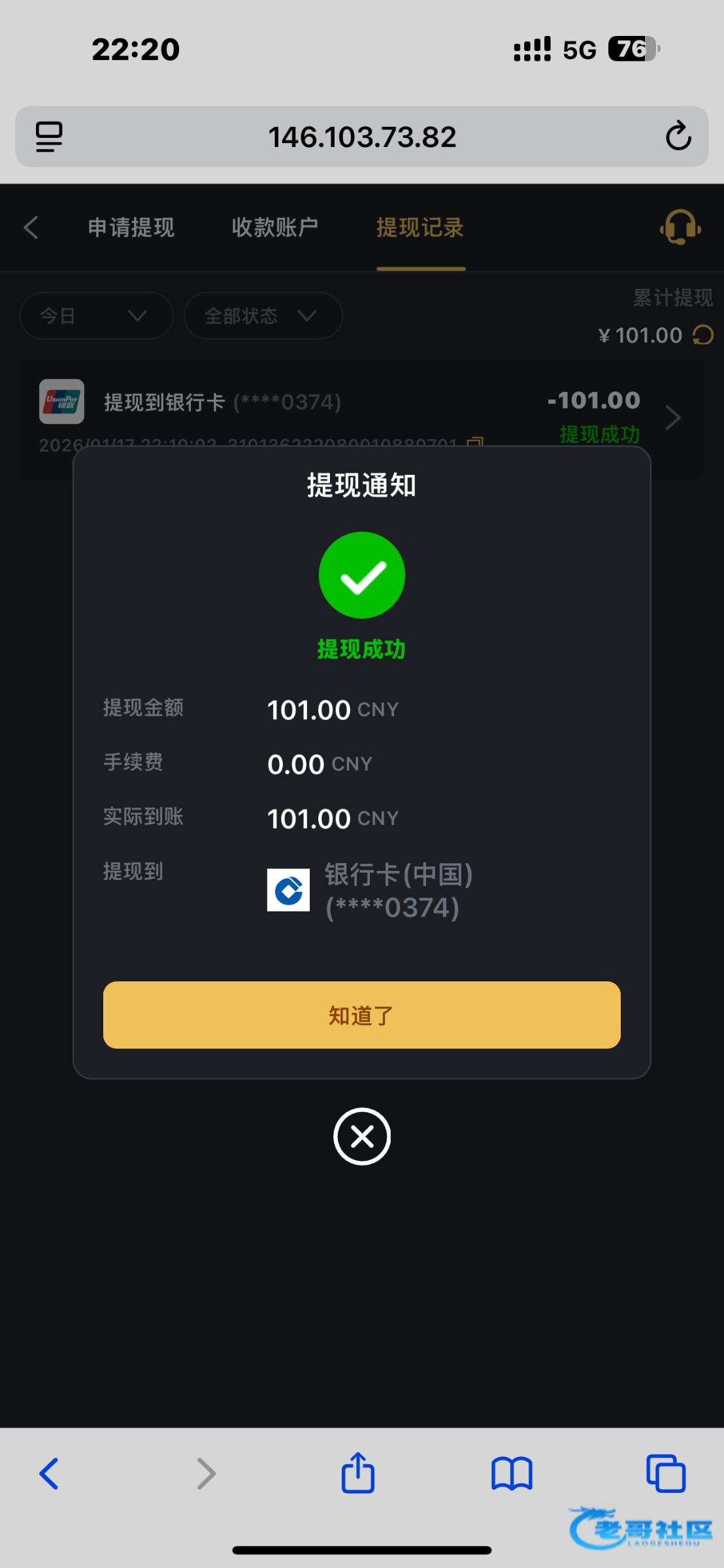Open browser bookmarks
The width and height of the screenshot is (724, 1568).
(512, 1474)
